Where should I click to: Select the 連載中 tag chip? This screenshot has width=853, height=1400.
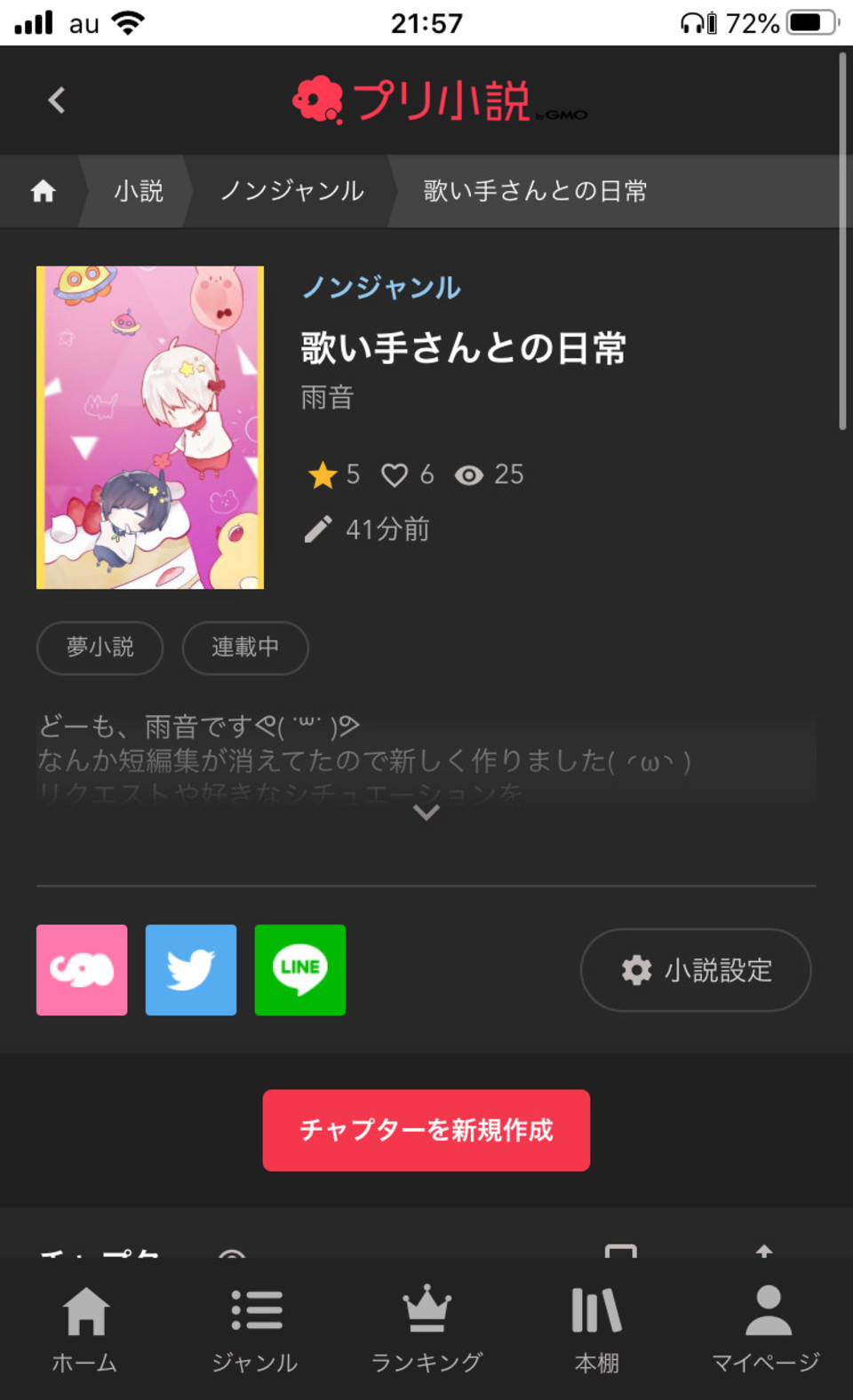(245, 648)
